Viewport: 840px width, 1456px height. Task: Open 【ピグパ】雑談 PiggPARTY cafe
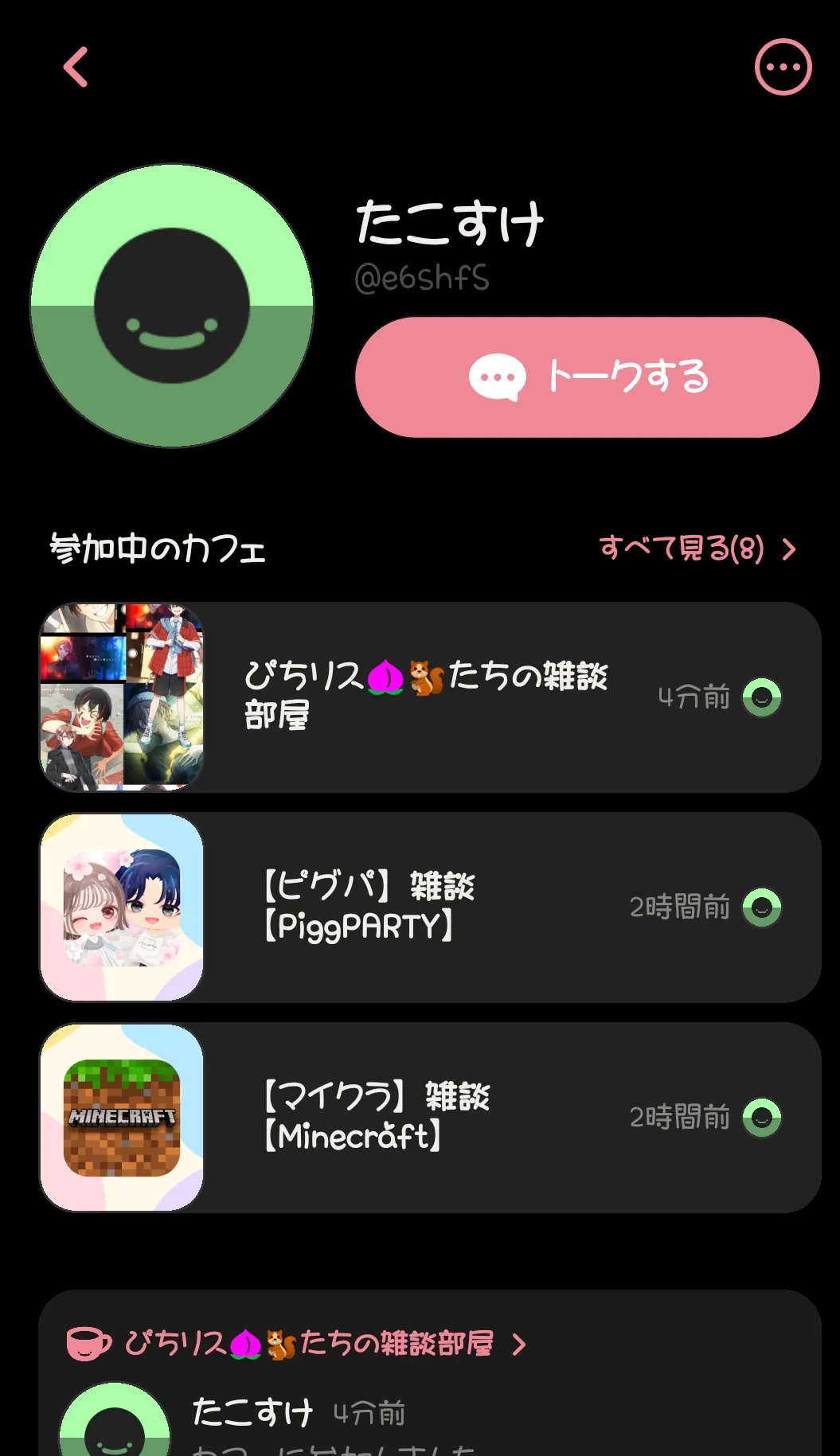point(430,908)
